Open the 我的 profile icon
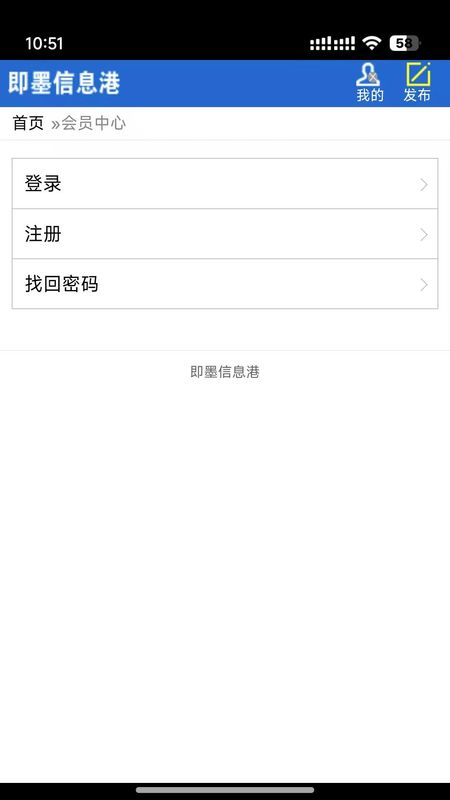 (x=369, y=83)
